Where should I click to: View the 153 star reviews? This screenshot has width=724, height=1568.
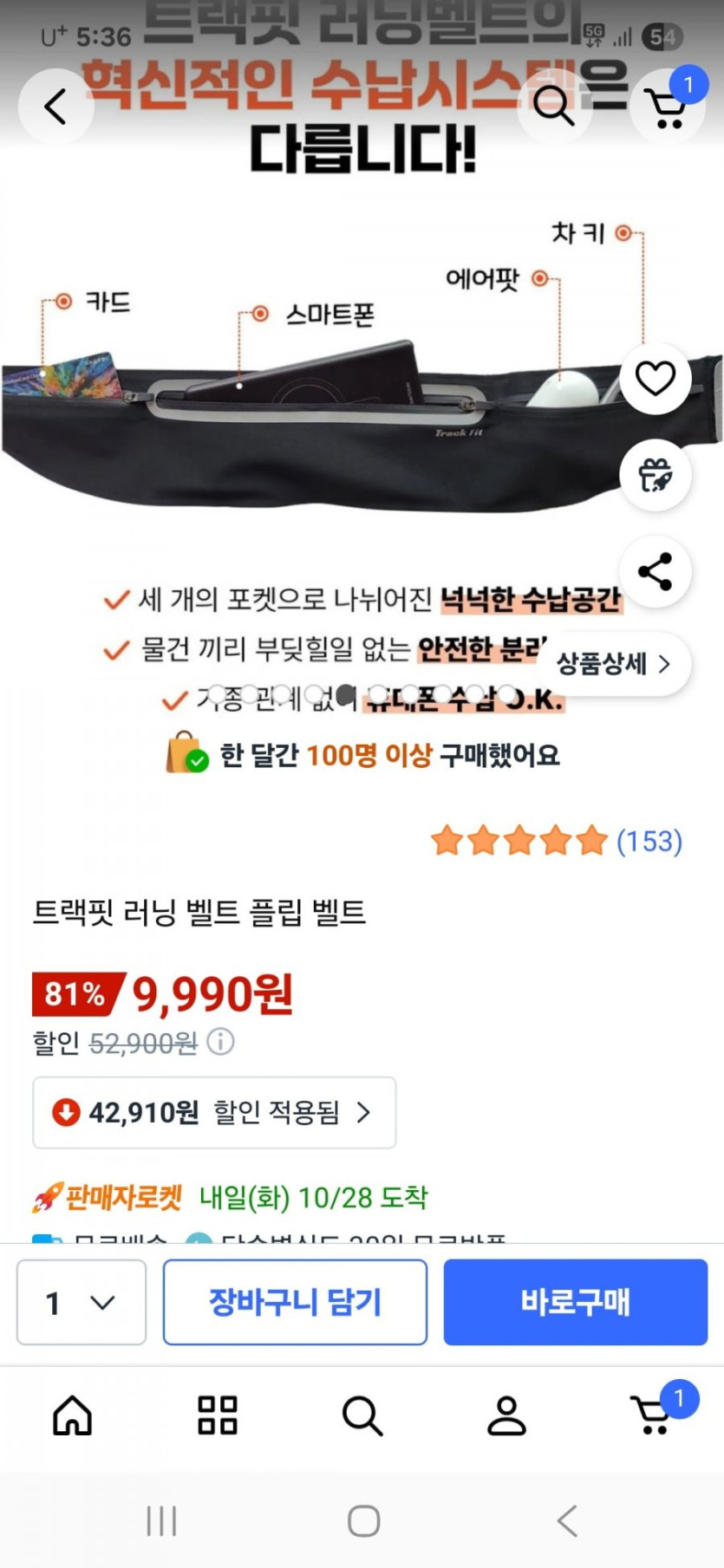tap(557, 841)
